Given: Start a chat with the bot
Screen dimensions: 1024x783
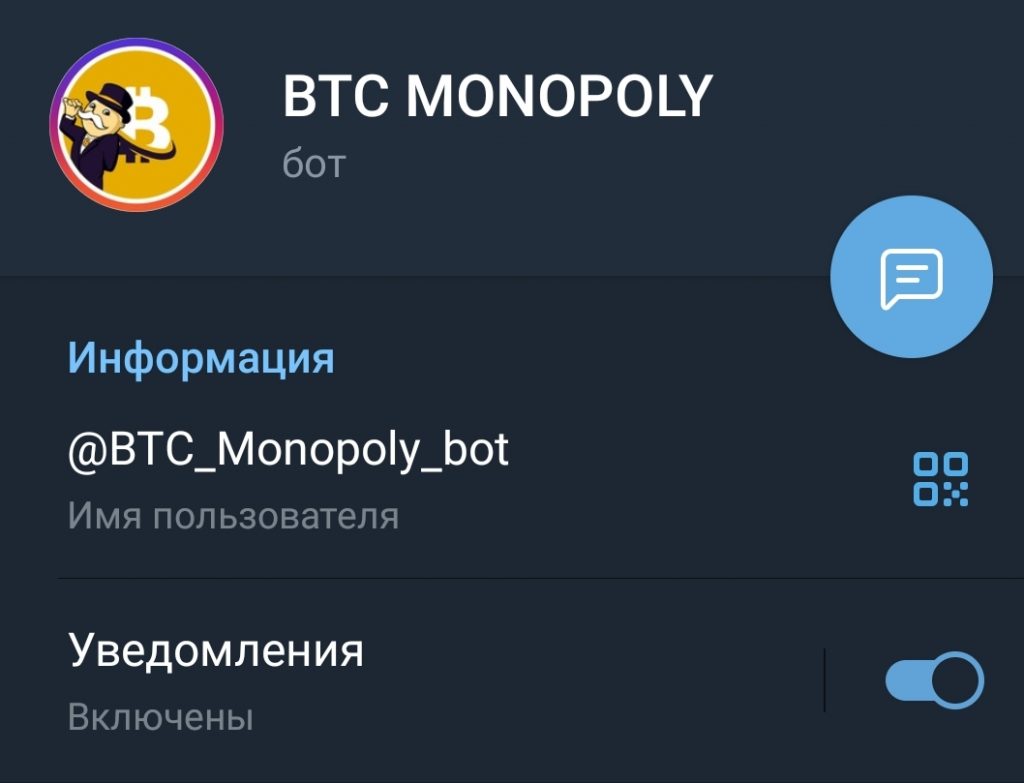Looking at the screenshot, I should 911,278.
